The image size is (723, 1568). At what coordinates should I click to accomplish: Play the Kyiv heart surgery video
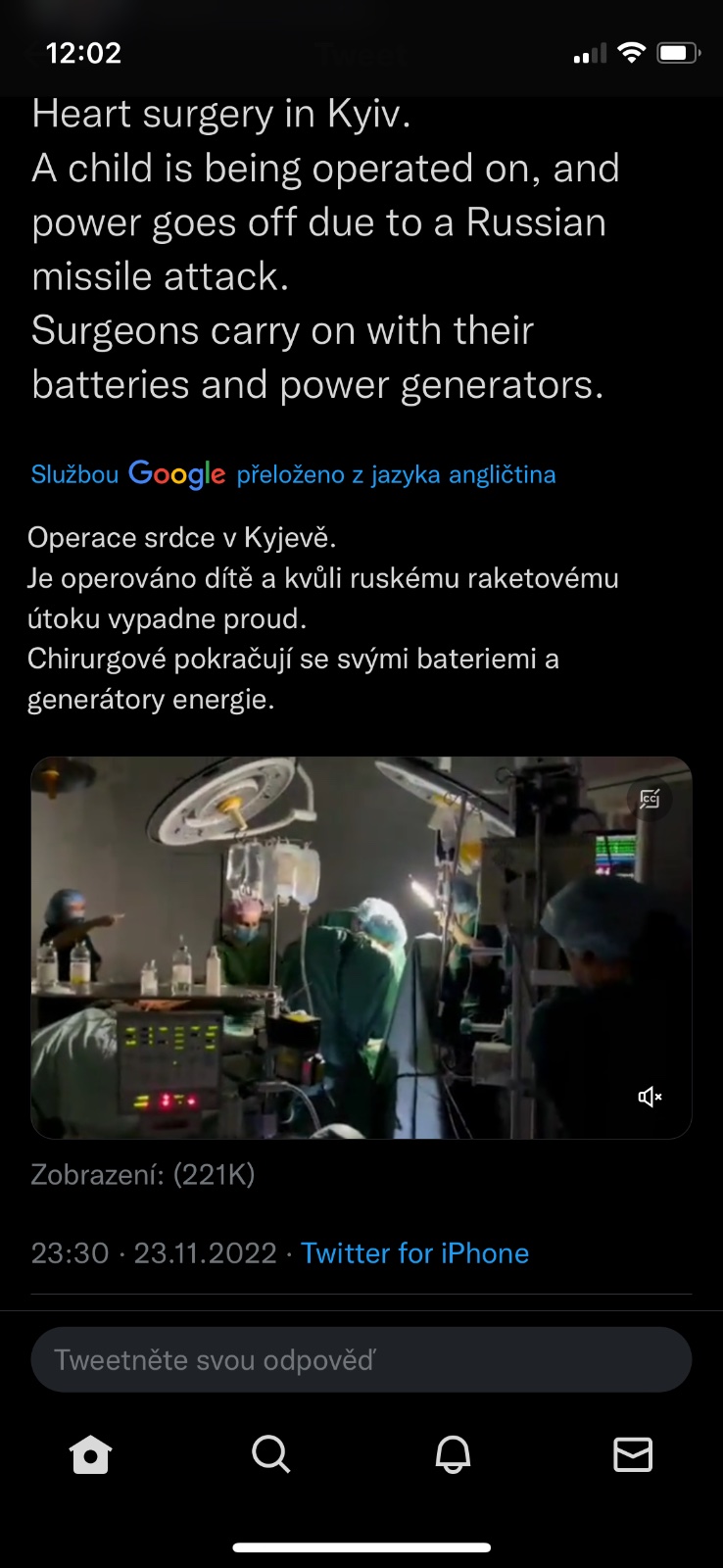(361, 947)
